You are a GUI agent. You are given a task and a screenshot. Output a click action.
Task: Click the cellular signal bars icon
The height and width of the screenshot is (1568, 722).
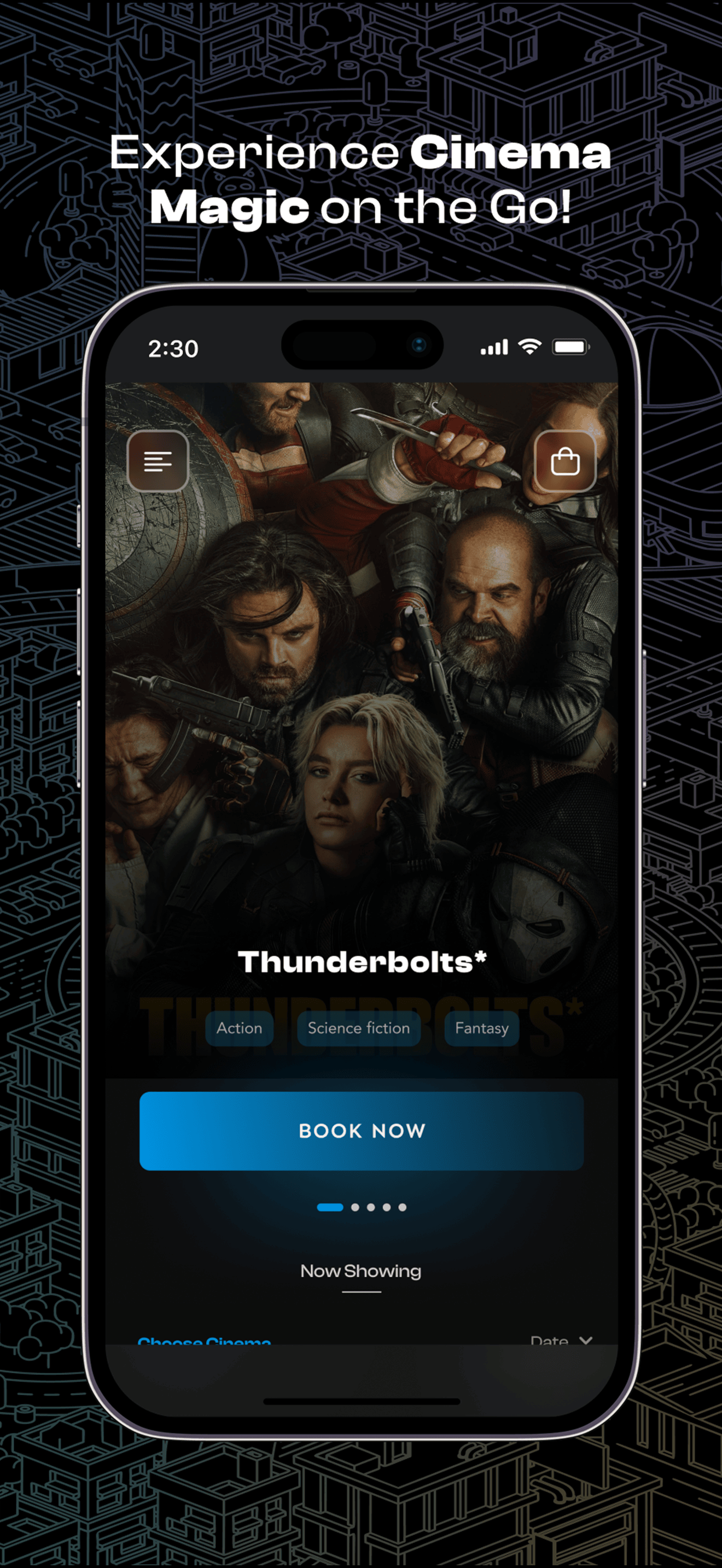[494, 346]
